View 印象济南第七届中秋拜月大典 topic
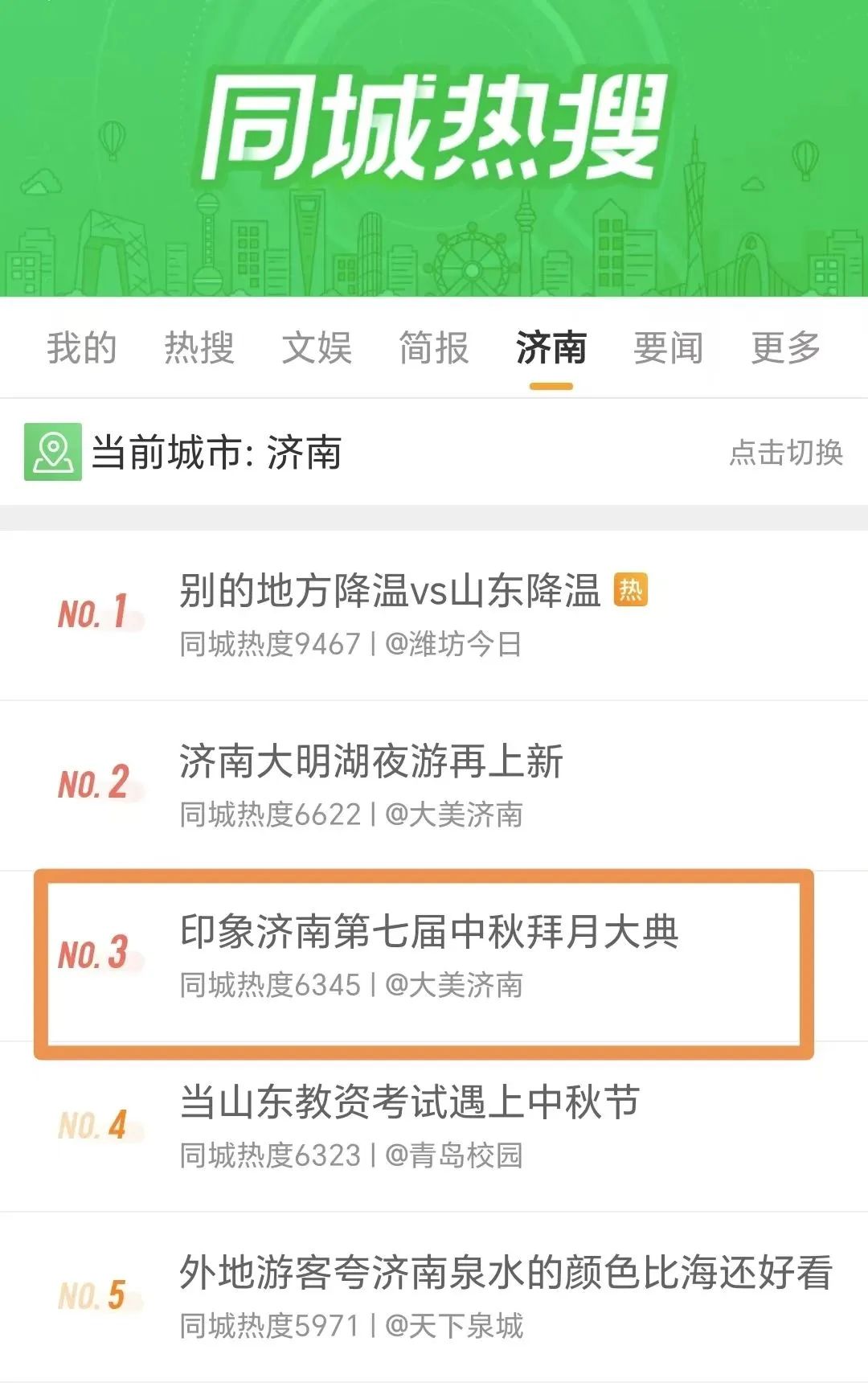Screen dimensions: 868x1387 [429, 933]
